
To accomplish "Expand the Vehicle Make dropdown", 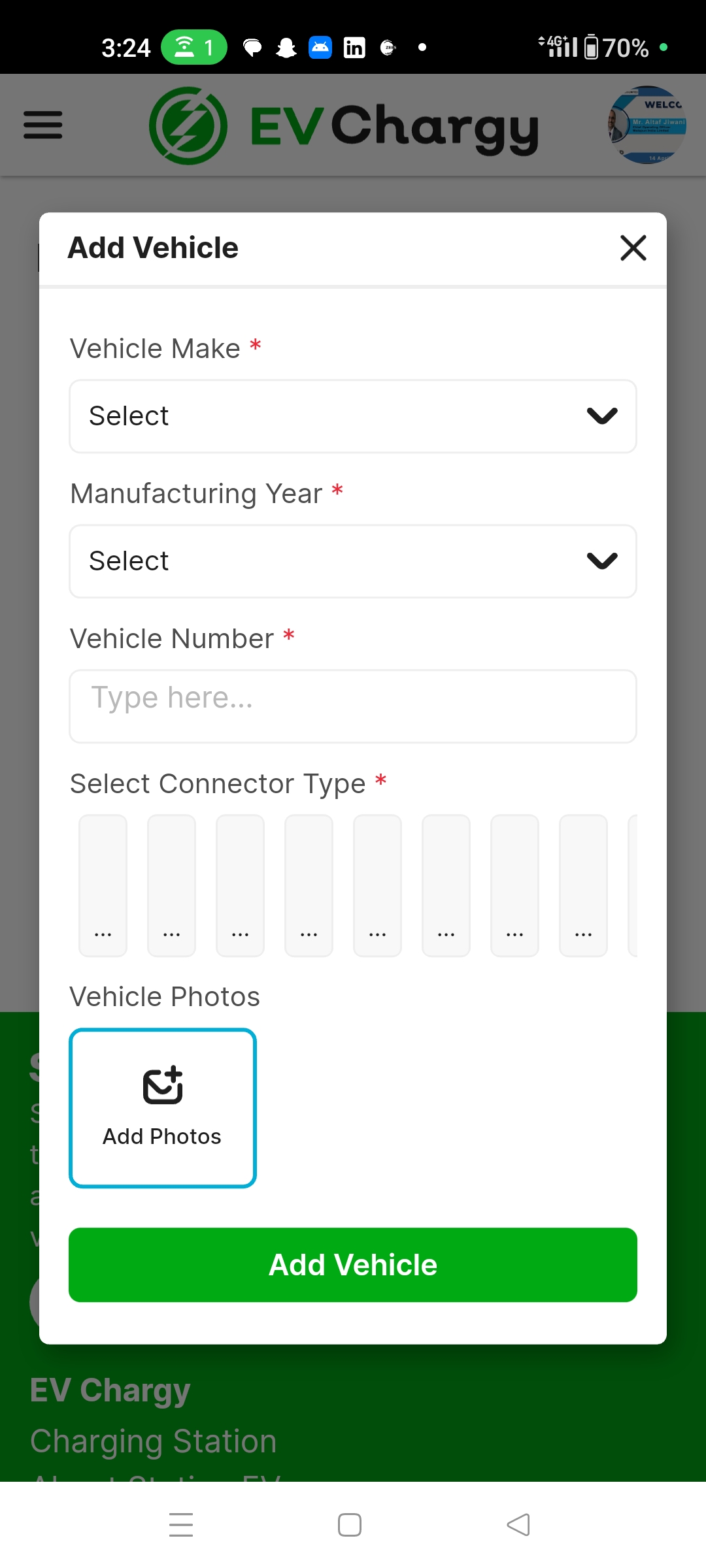I will coord(353,416).
